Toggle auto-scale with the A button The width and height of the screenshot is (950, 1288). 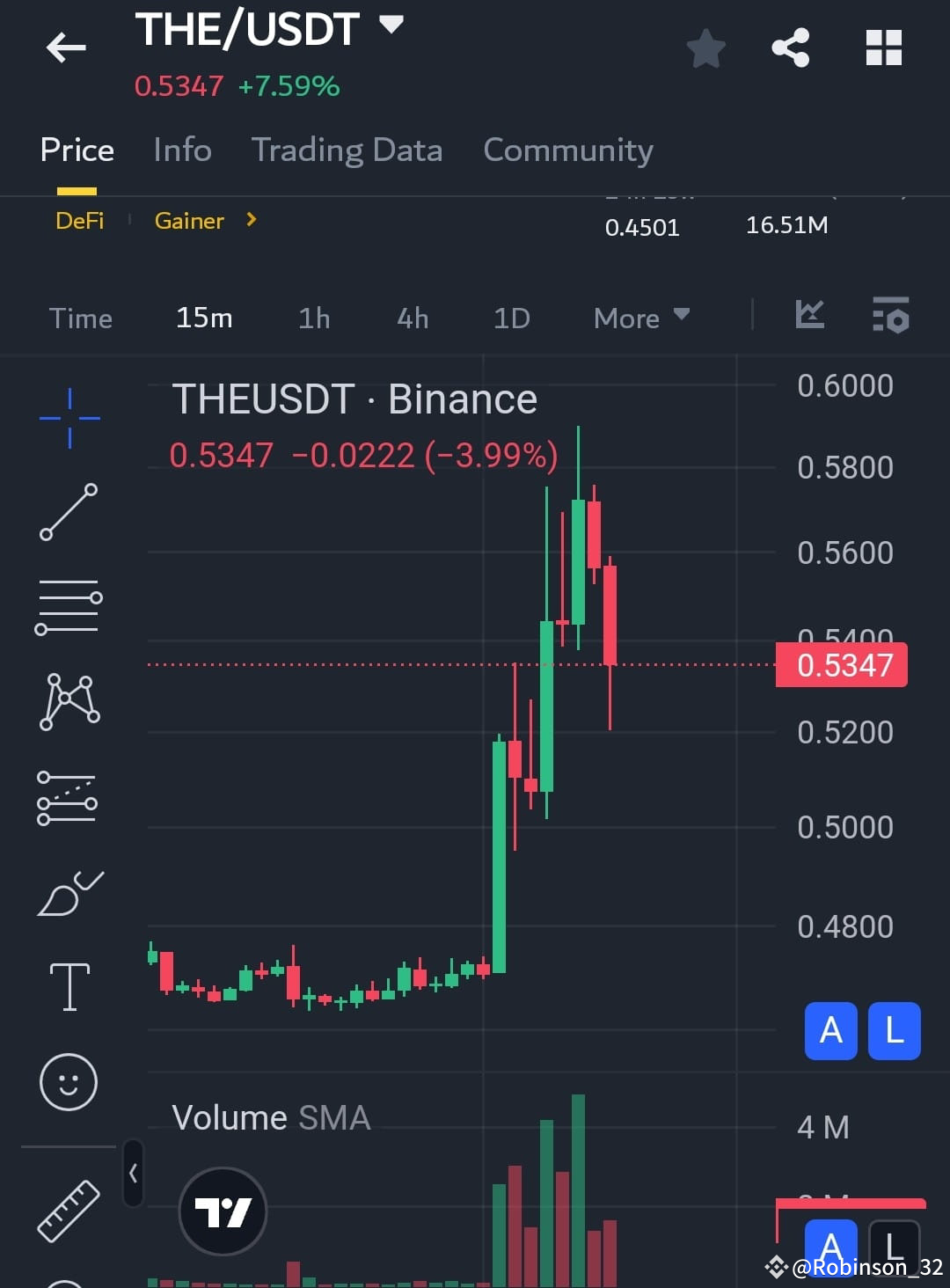(830, 1031)
